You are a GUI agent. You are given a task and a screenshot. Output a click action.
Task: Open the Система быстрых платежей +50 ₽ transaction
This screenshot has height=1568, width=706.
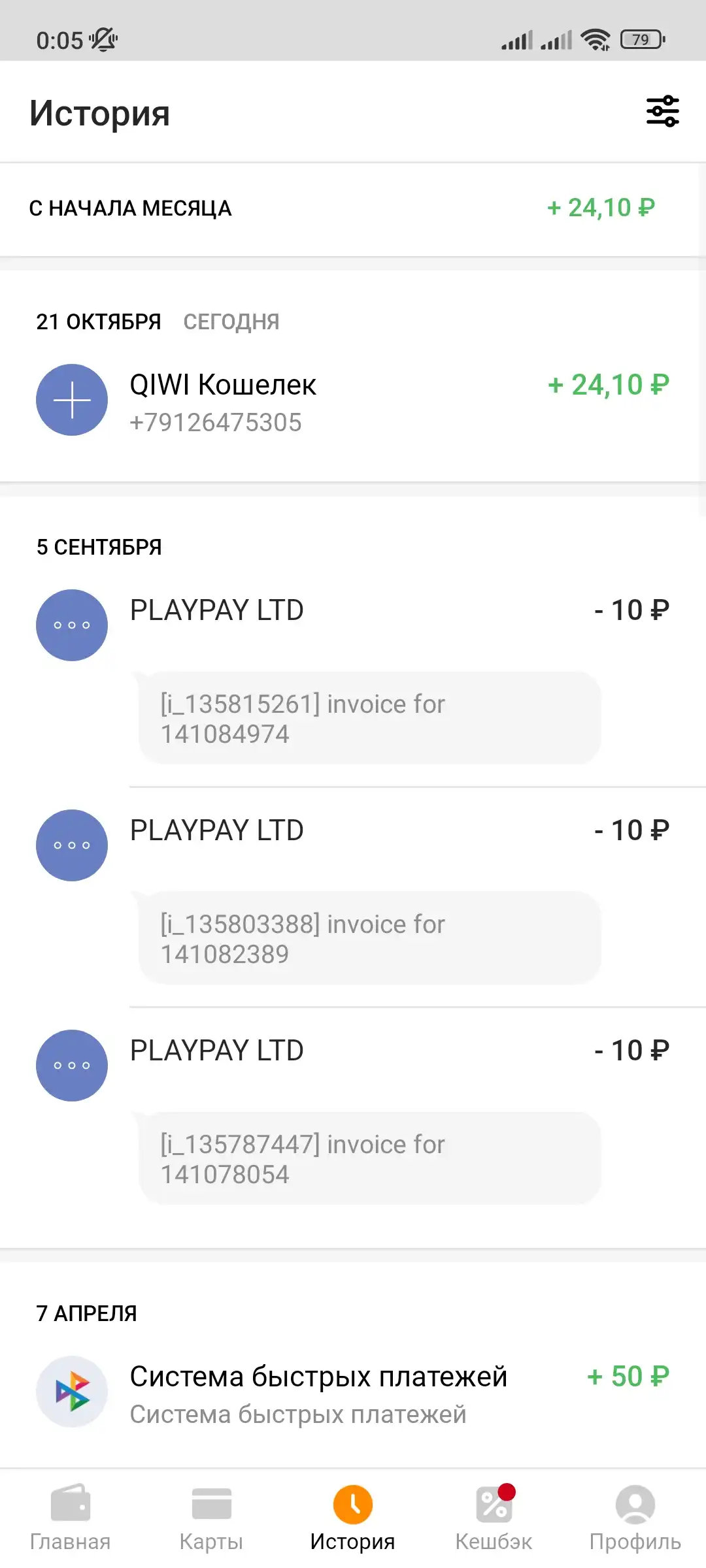pyautogui.click(x=353, y=1392)
